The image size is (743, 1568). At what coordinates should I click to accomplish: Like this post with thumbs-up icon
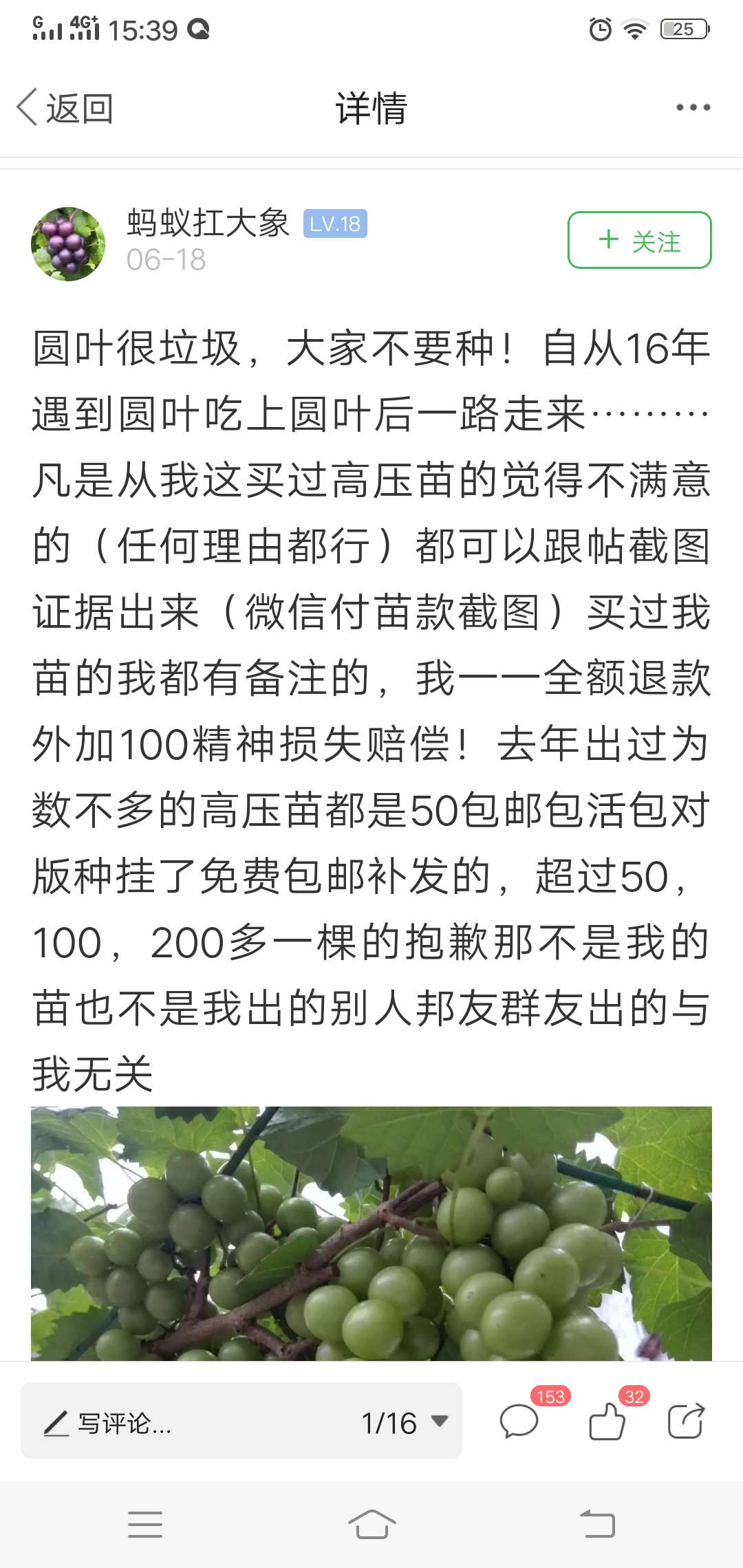click(x=607, y=1421)
